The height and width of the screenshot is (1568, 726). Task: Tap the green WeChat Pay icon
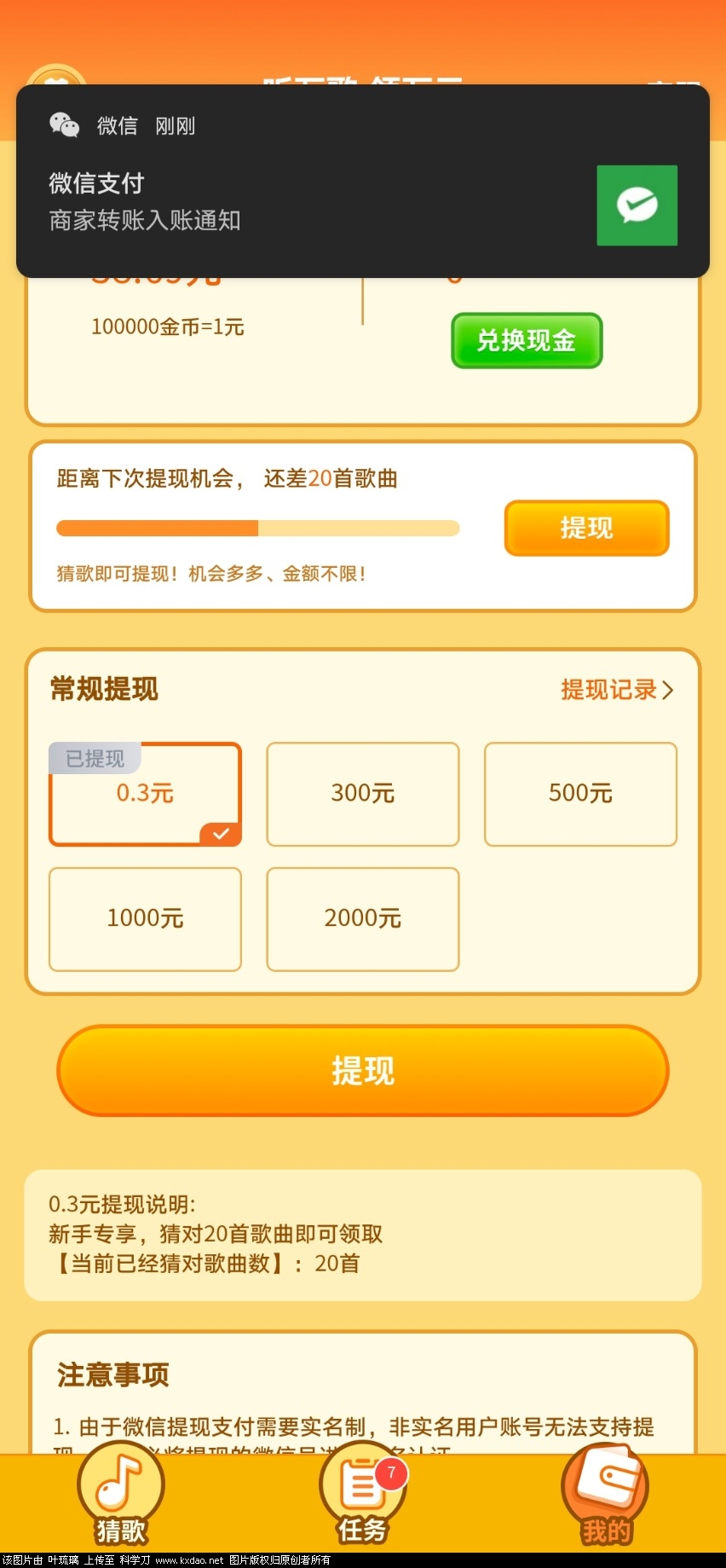pyautogui.click(x=637, y=205)
